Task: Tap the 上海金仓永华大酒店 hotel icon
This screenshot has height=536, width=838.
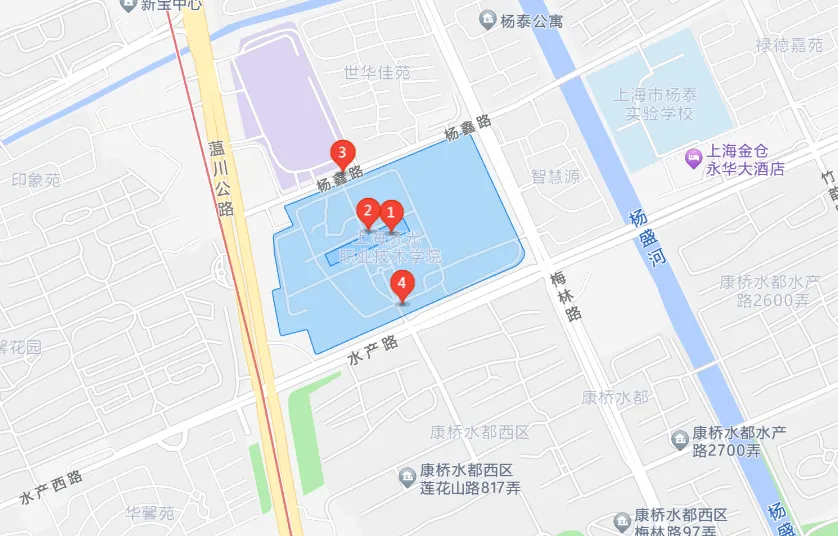Action: coord(693,156)
